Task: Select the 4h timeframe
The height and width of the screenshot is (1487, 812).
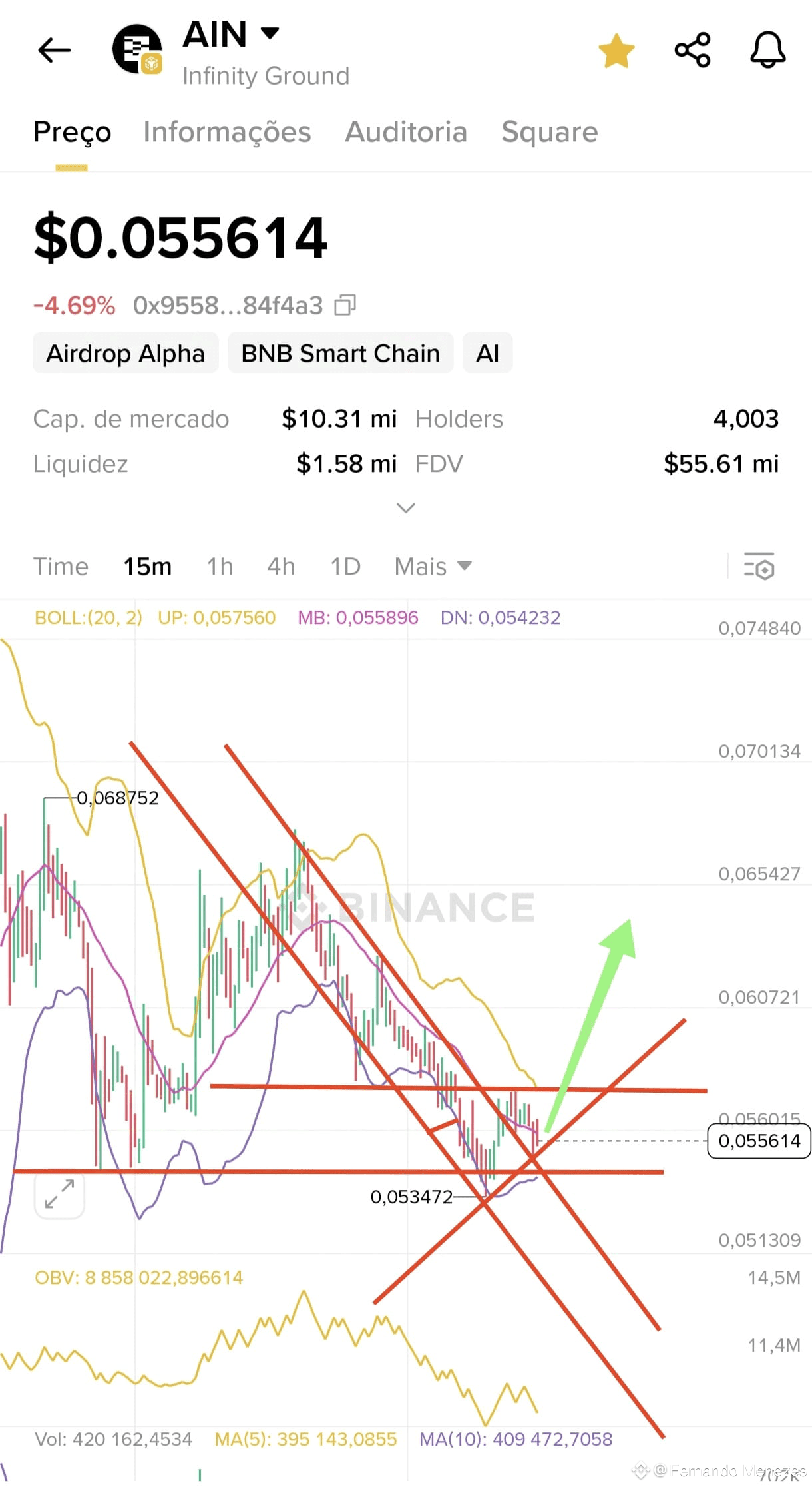Action: click(x=281, y=567)
